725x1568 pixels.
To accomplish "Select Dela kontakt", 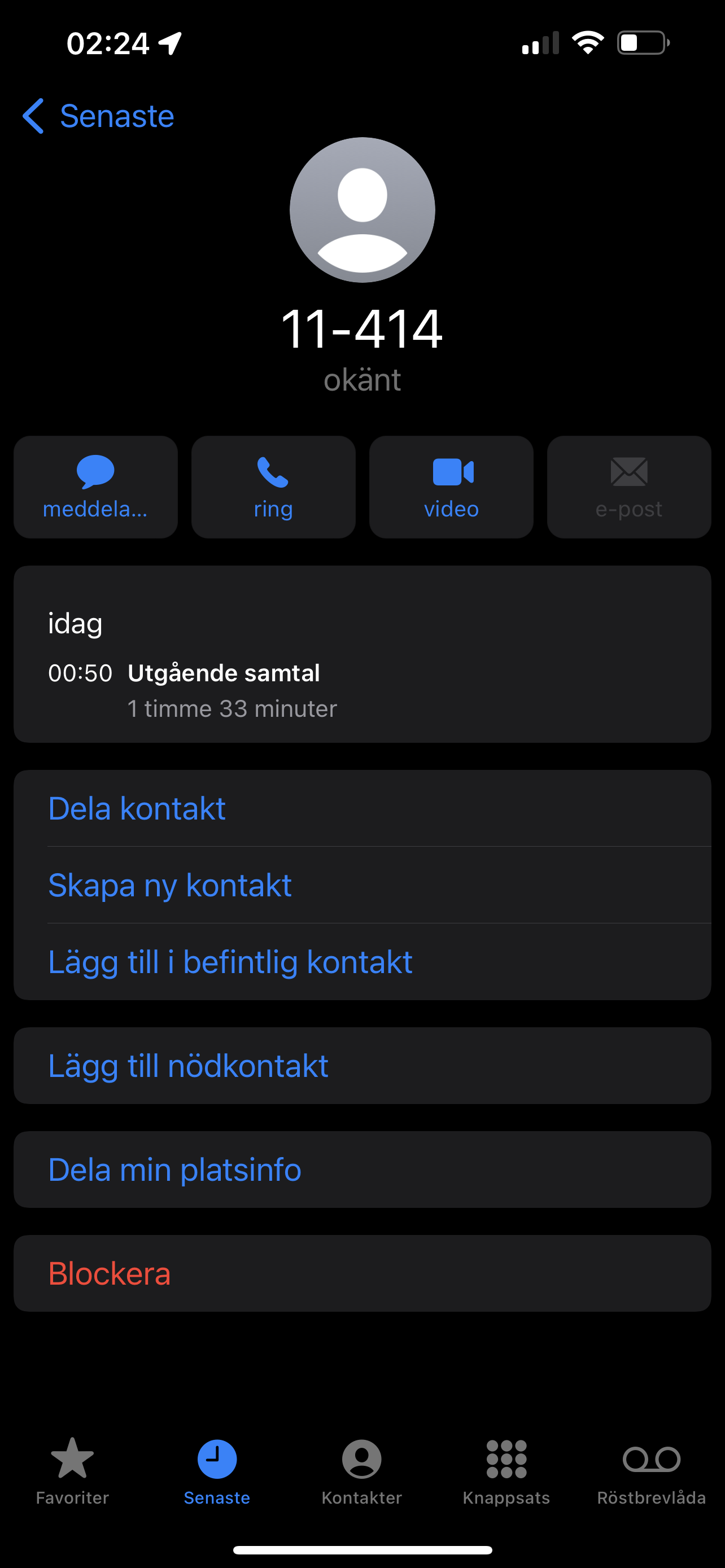I will tap(362, 808).
